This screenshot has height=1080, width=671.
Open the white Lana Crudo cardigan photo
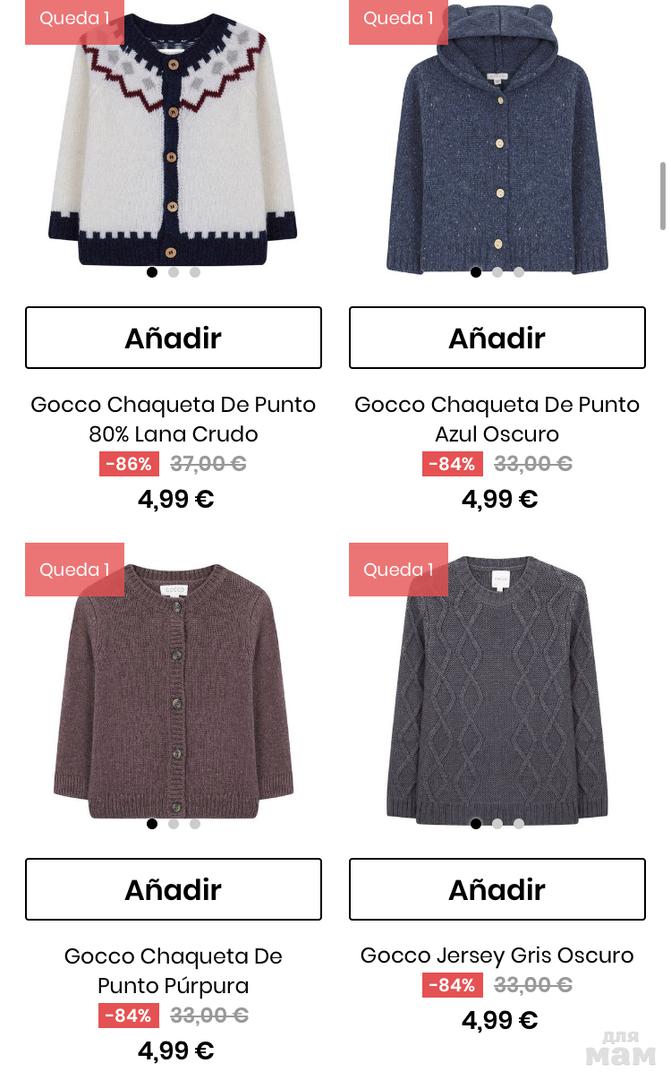click(173, 140)
